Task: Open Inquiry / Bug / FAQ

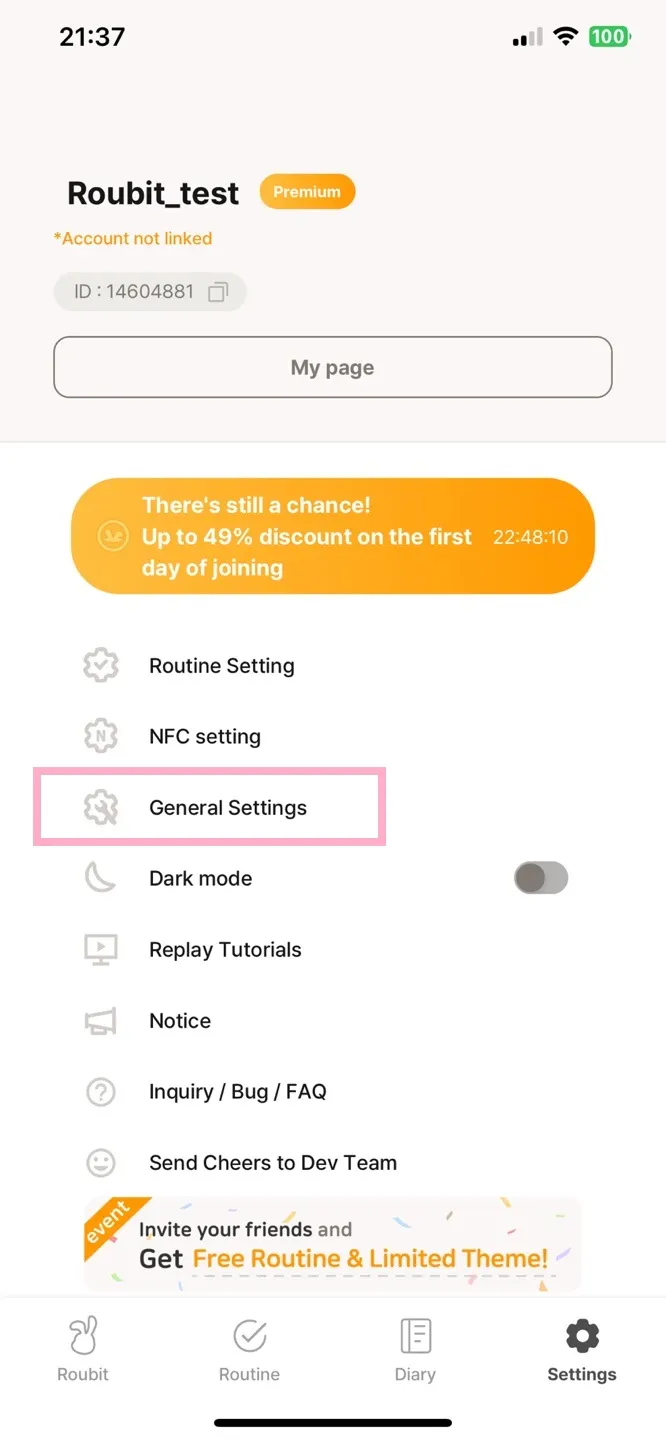Action: (237, 1092)
